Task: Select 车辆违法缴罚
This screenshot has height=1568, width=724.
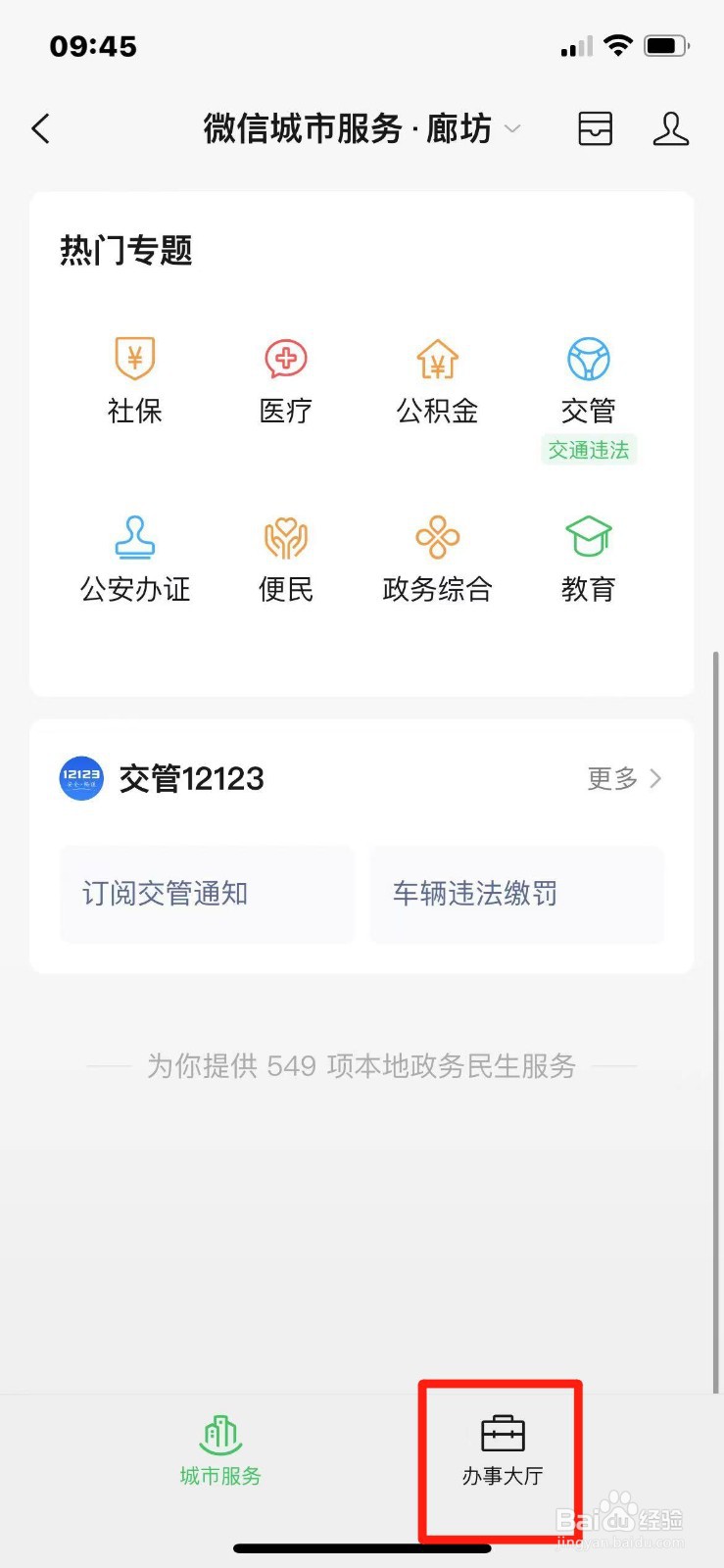Action: tap(517, 894)
